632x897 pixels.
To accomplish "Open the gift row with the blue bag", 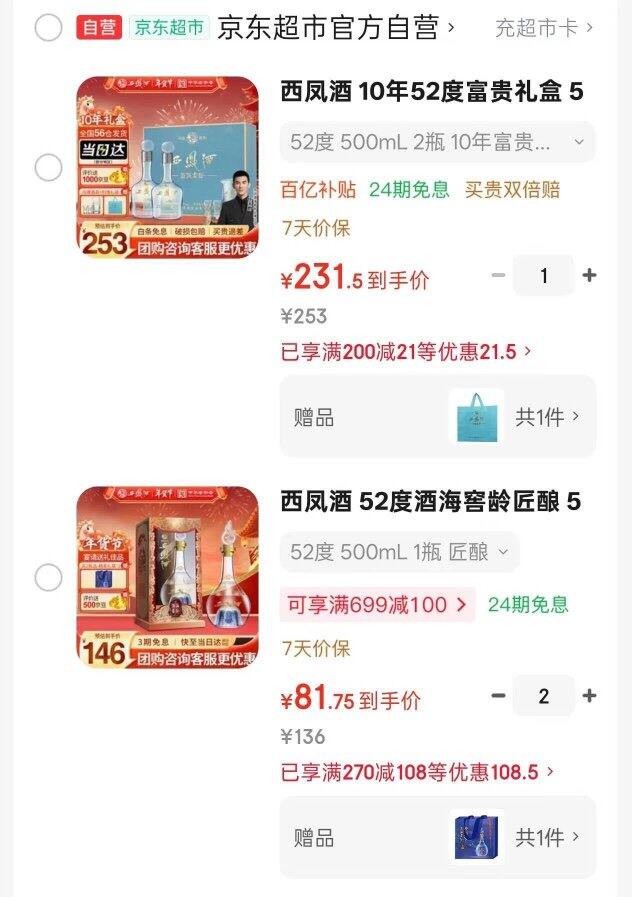I will (437, 837).
